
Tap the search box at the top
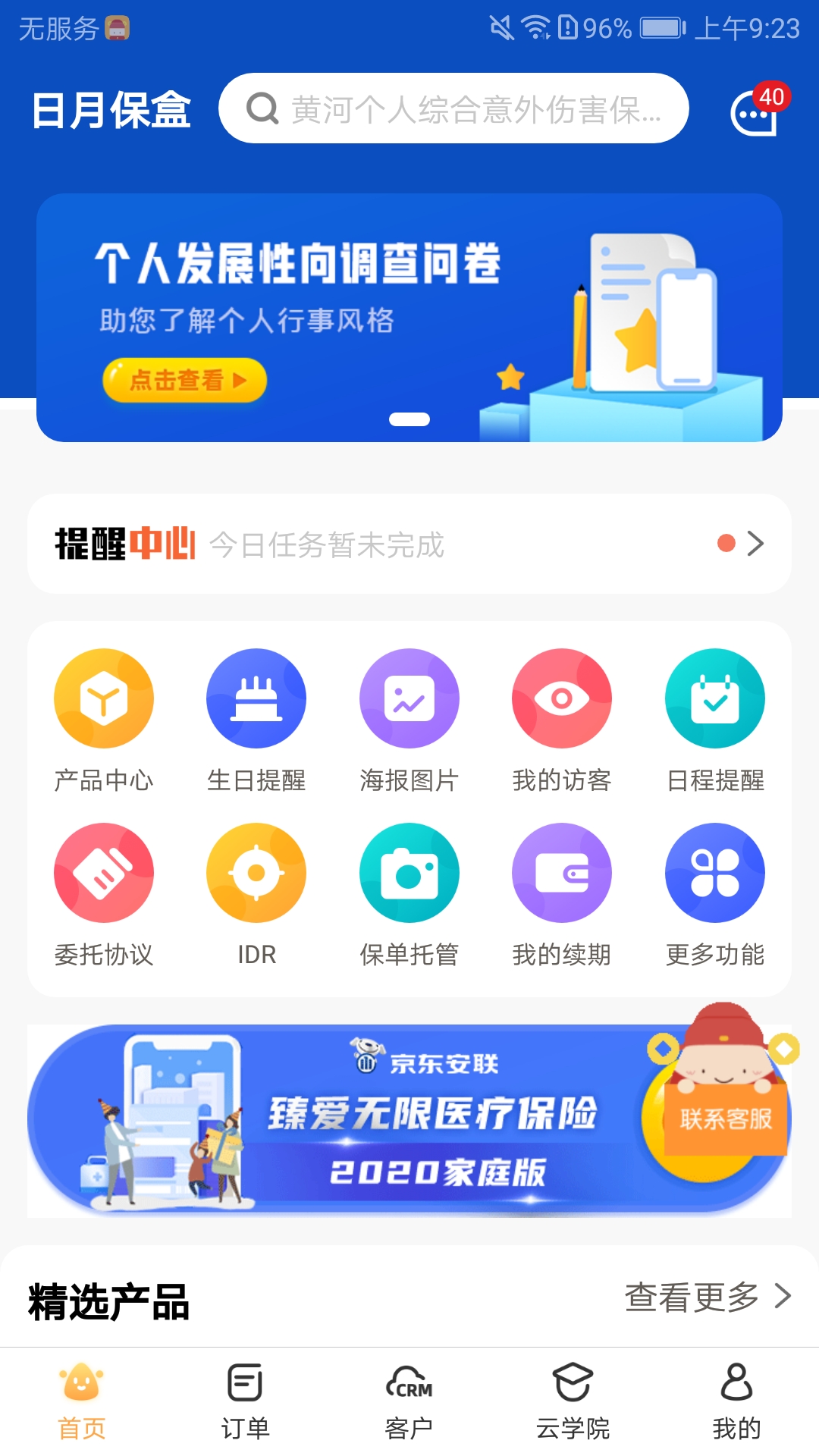coord(453,108)
